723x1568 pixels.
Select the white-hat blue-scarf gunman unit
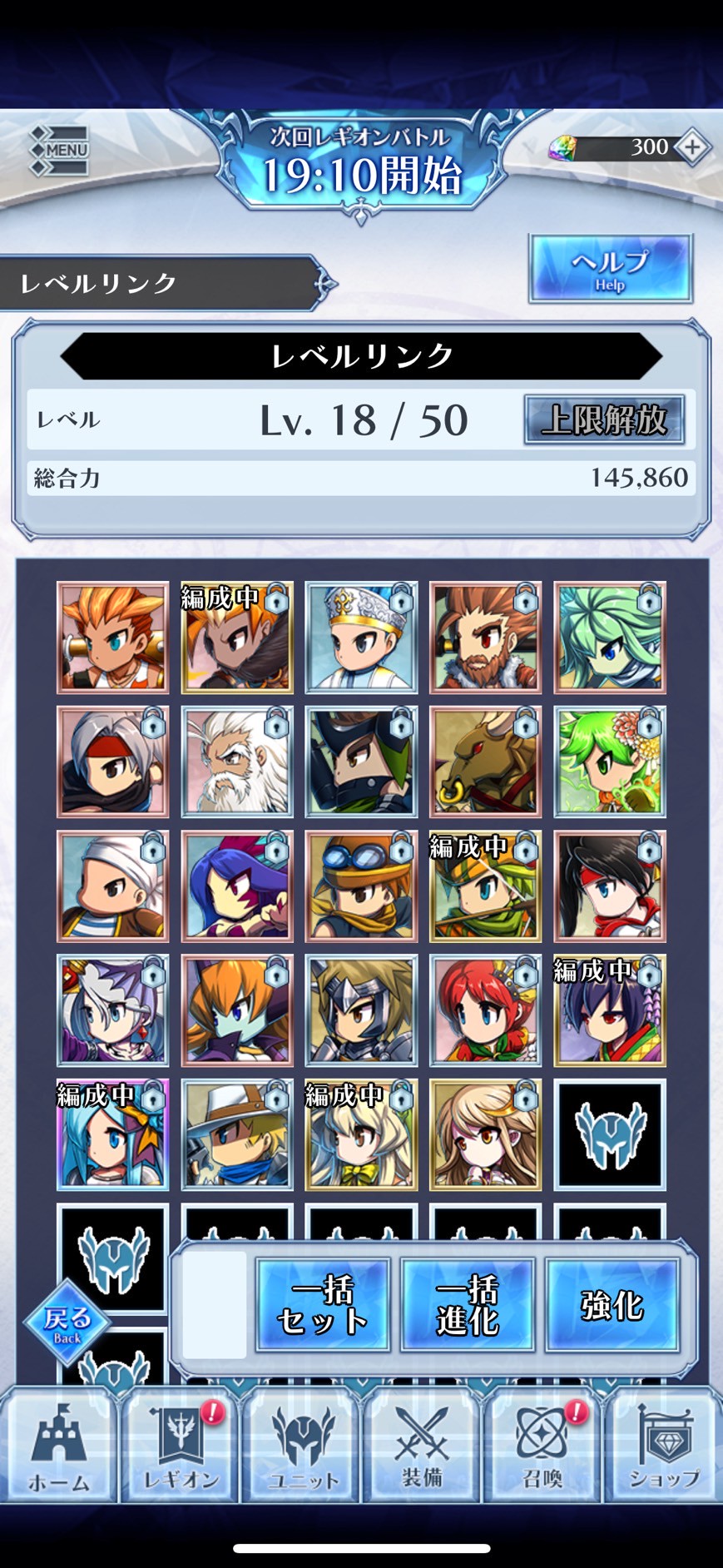pos(237,1134)
